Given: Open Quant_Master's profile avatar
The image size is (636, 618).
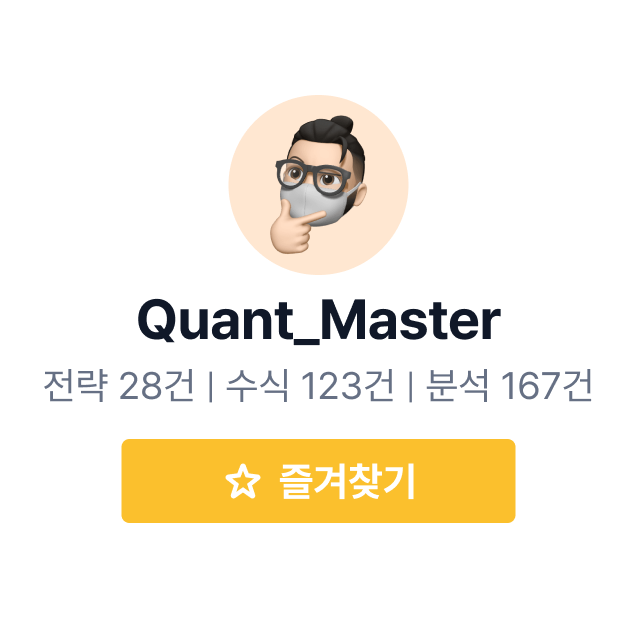Looking at the screenshot, I should coord(318,186).
